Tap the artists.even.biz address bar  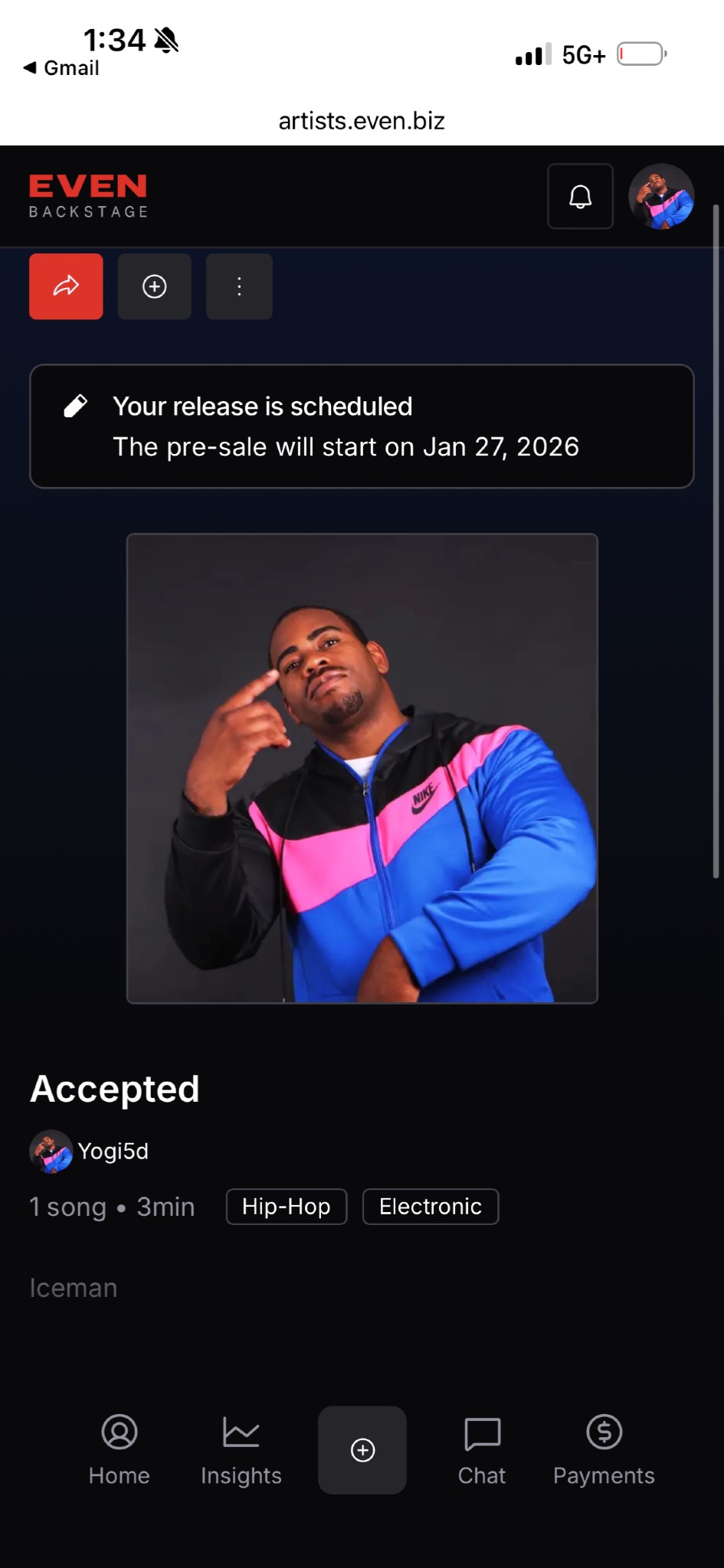click(362, 121)
